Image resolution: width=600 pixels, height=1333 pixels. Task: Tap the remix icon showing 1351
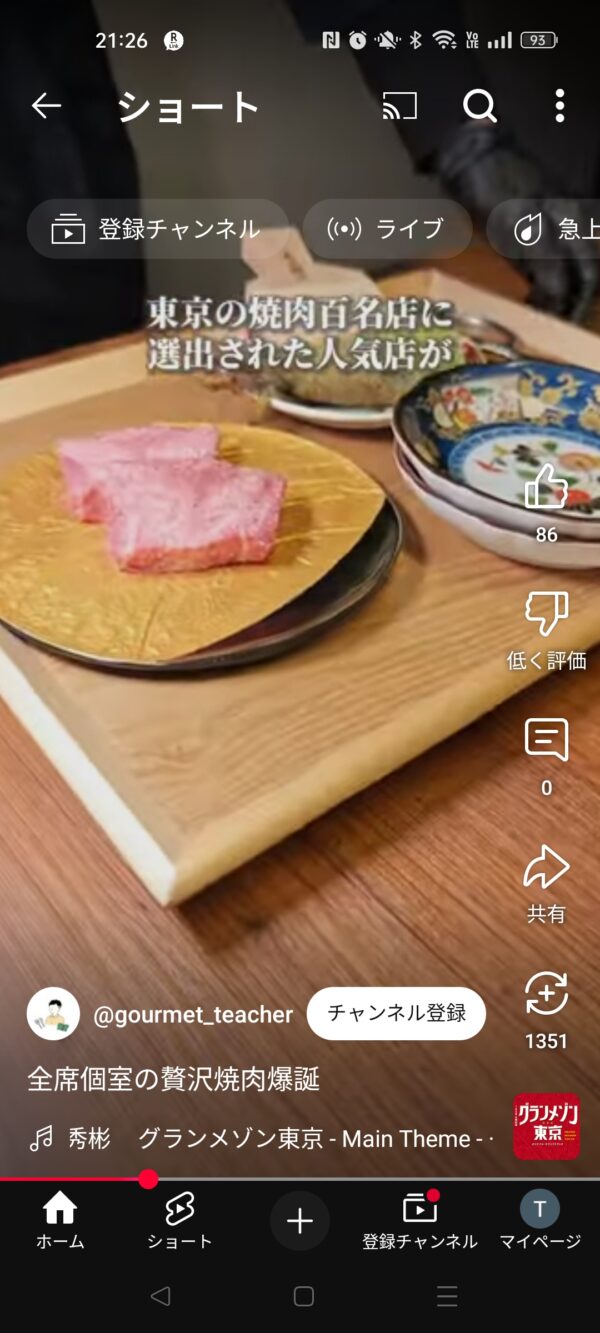[x=546, y=995]
